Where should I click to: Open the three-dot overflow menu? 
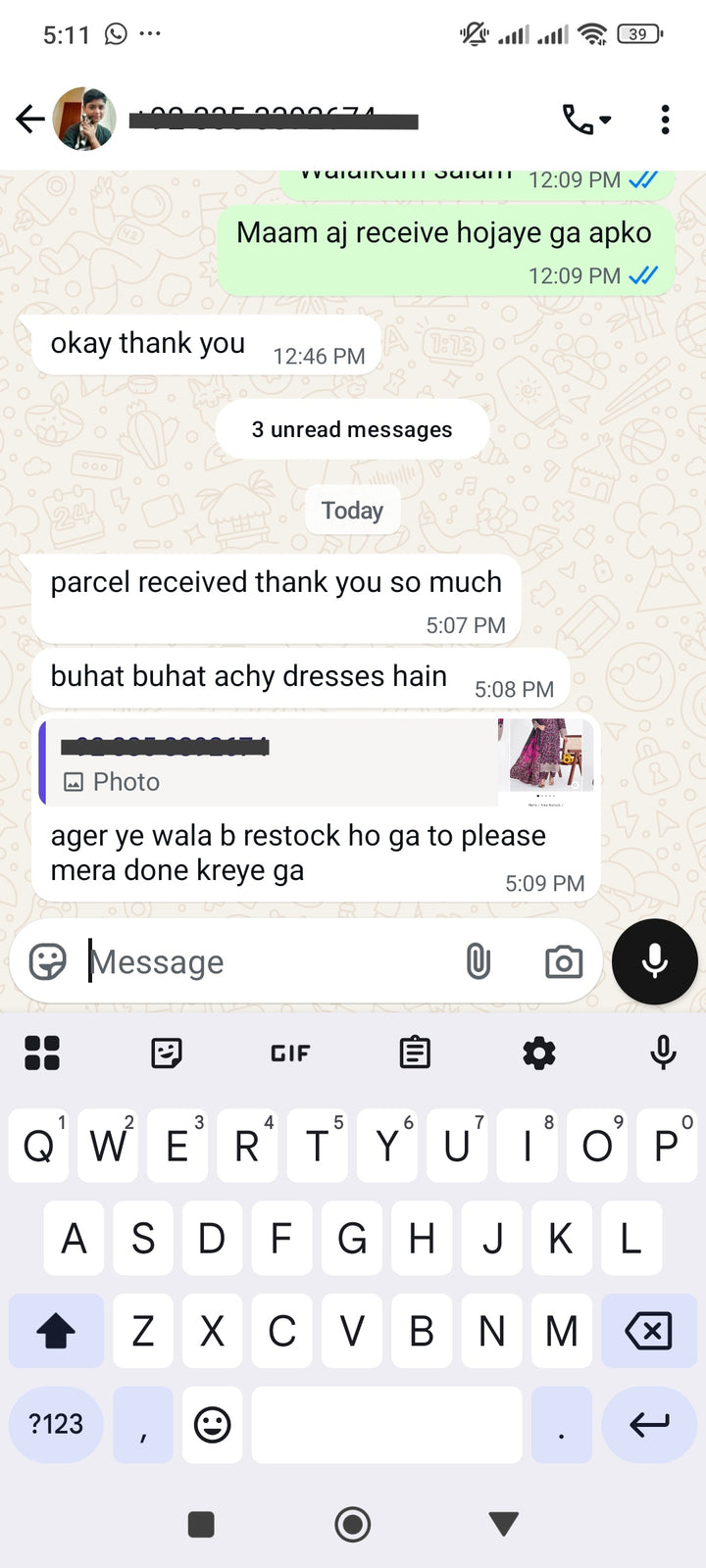tap(665, 120)
